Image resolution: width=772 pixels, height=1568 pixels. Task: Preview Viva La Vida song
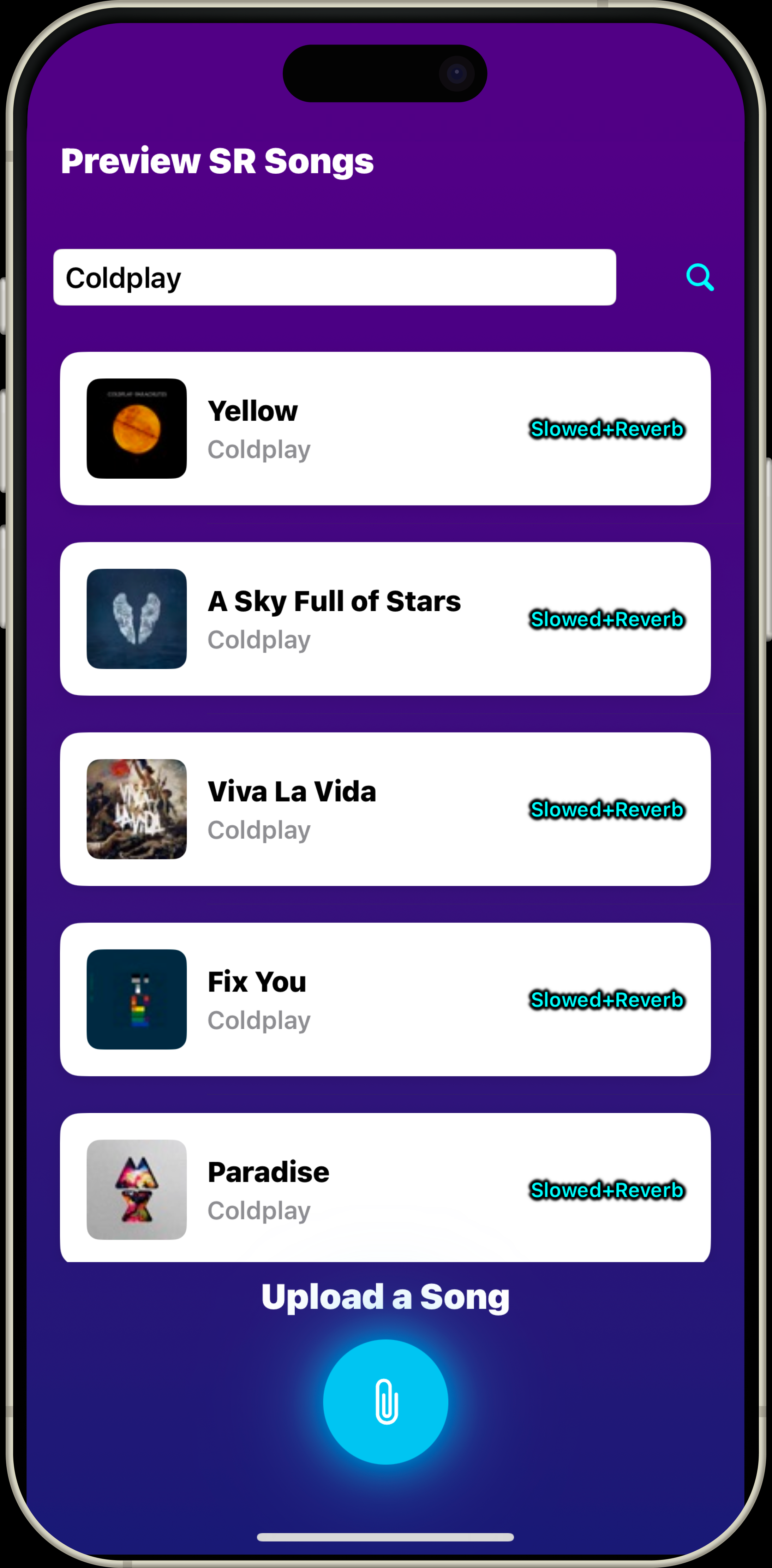click(x=385, y=809)
